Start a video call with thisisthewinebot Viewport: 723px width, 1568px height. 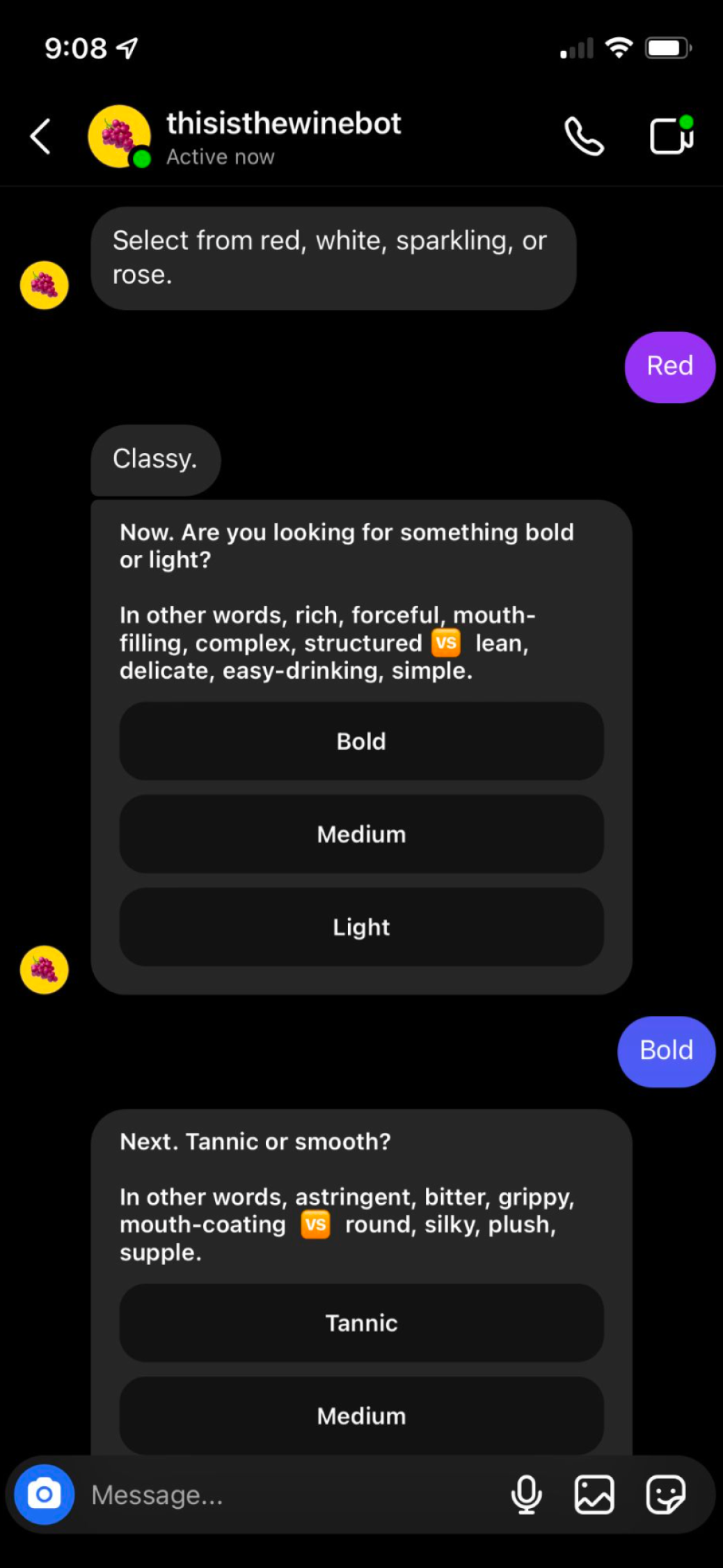671,135
